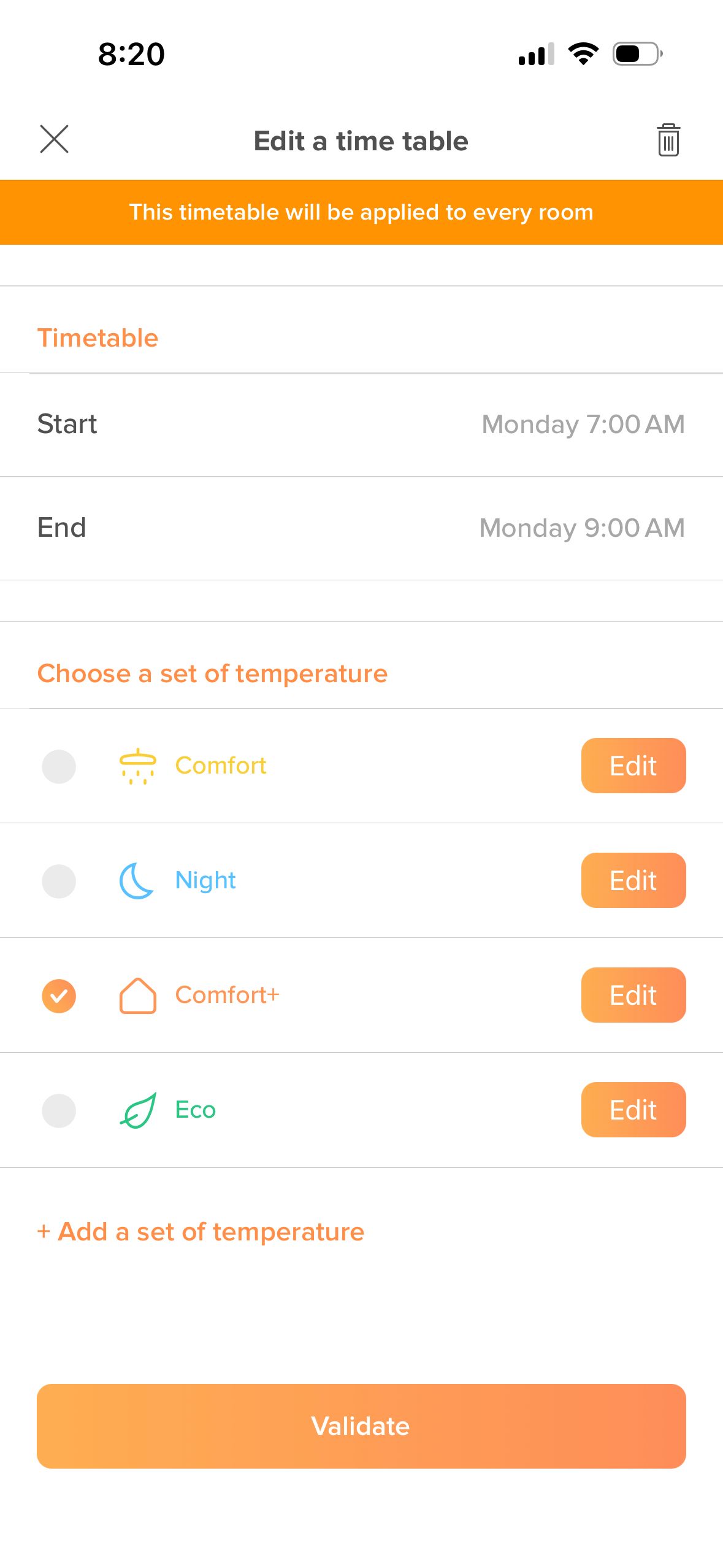Viewport: 723px width, 1568px height.
Task: Click the house icon beside Comfort+
Action: point(137,995)
